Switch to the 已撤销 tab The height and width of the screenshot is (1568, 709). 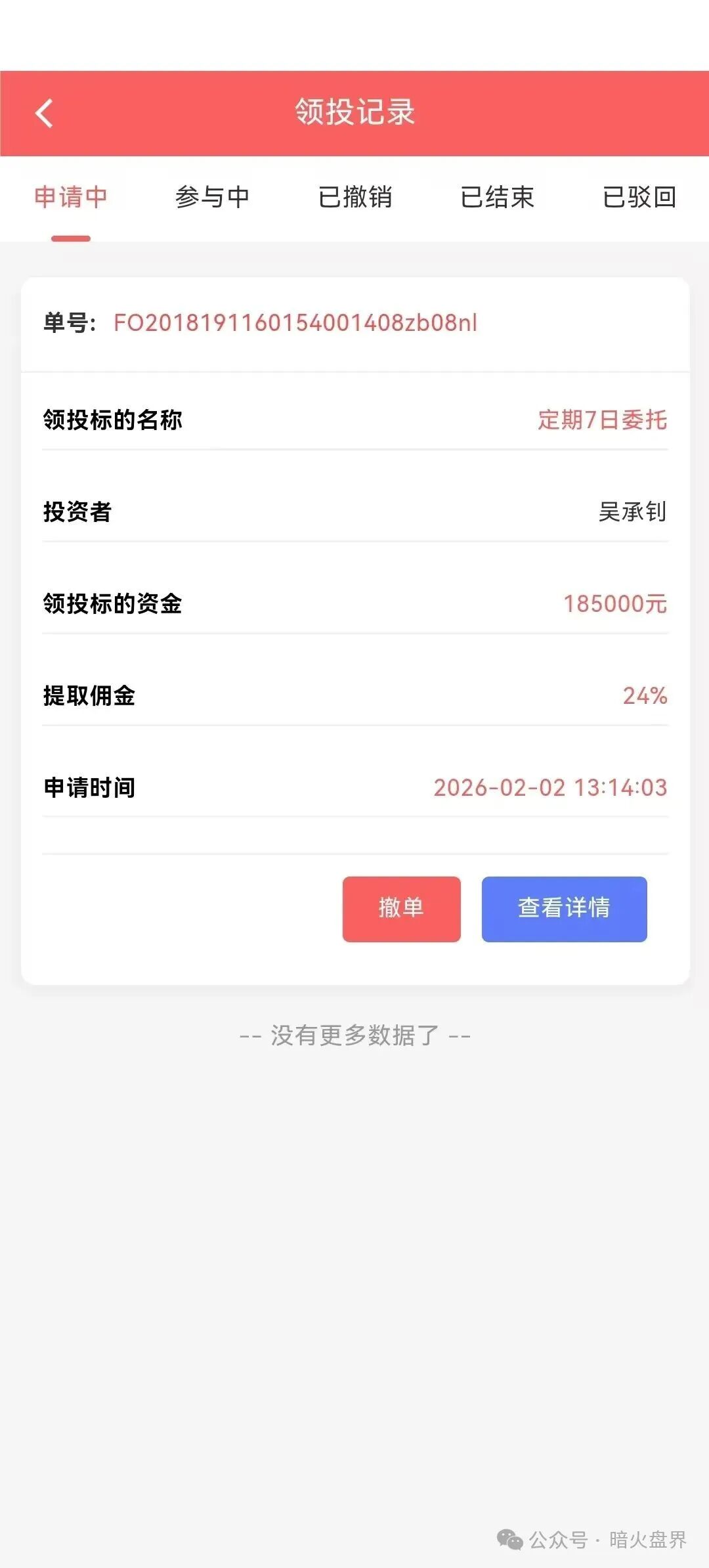coord(354,197)
